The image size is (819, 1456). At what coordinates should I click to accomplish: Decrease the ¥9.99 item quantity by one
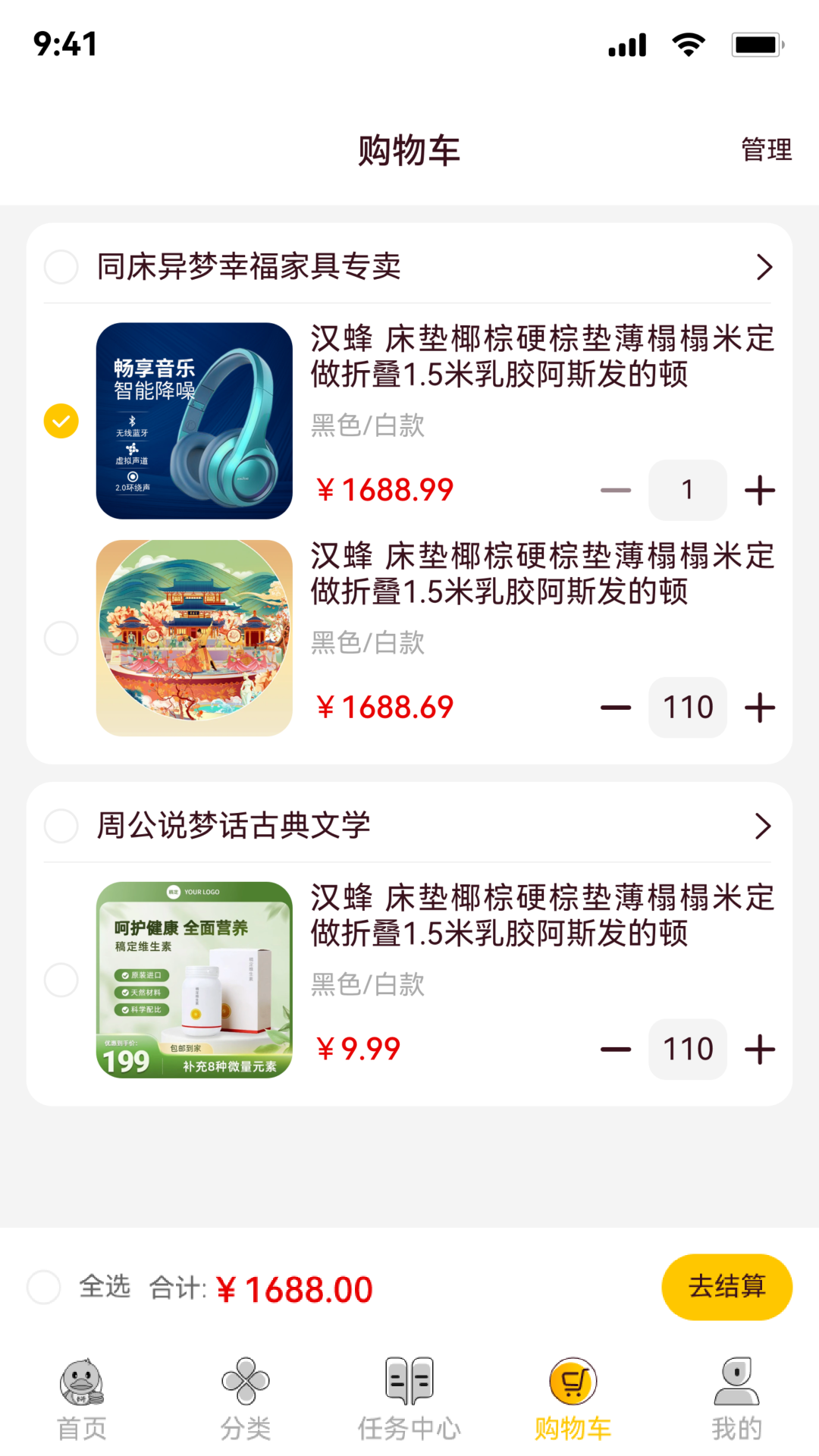[x=617, y=1049]
